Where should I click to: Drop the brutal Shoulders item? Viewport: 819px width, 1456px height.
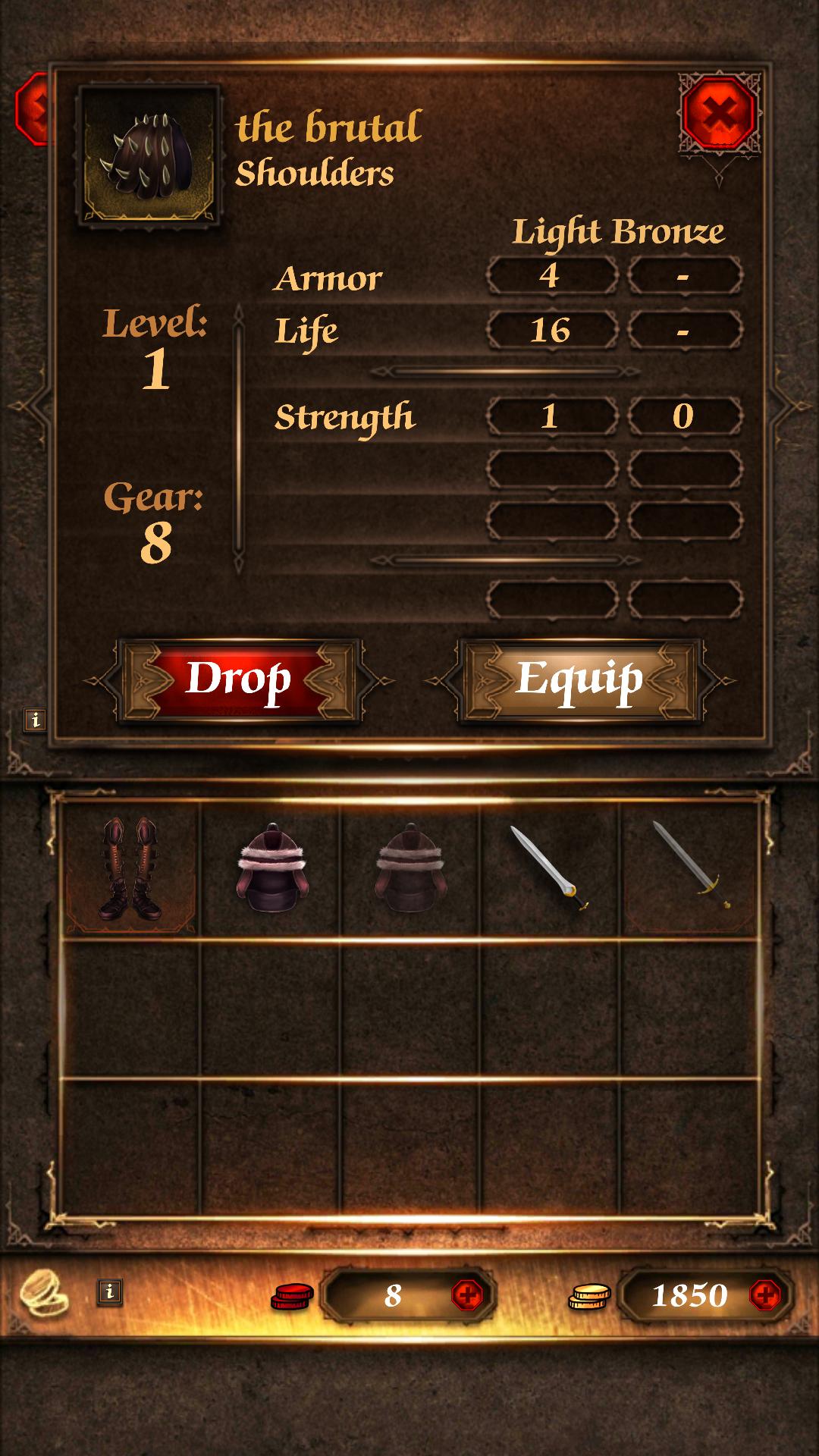tap(238, 679)
